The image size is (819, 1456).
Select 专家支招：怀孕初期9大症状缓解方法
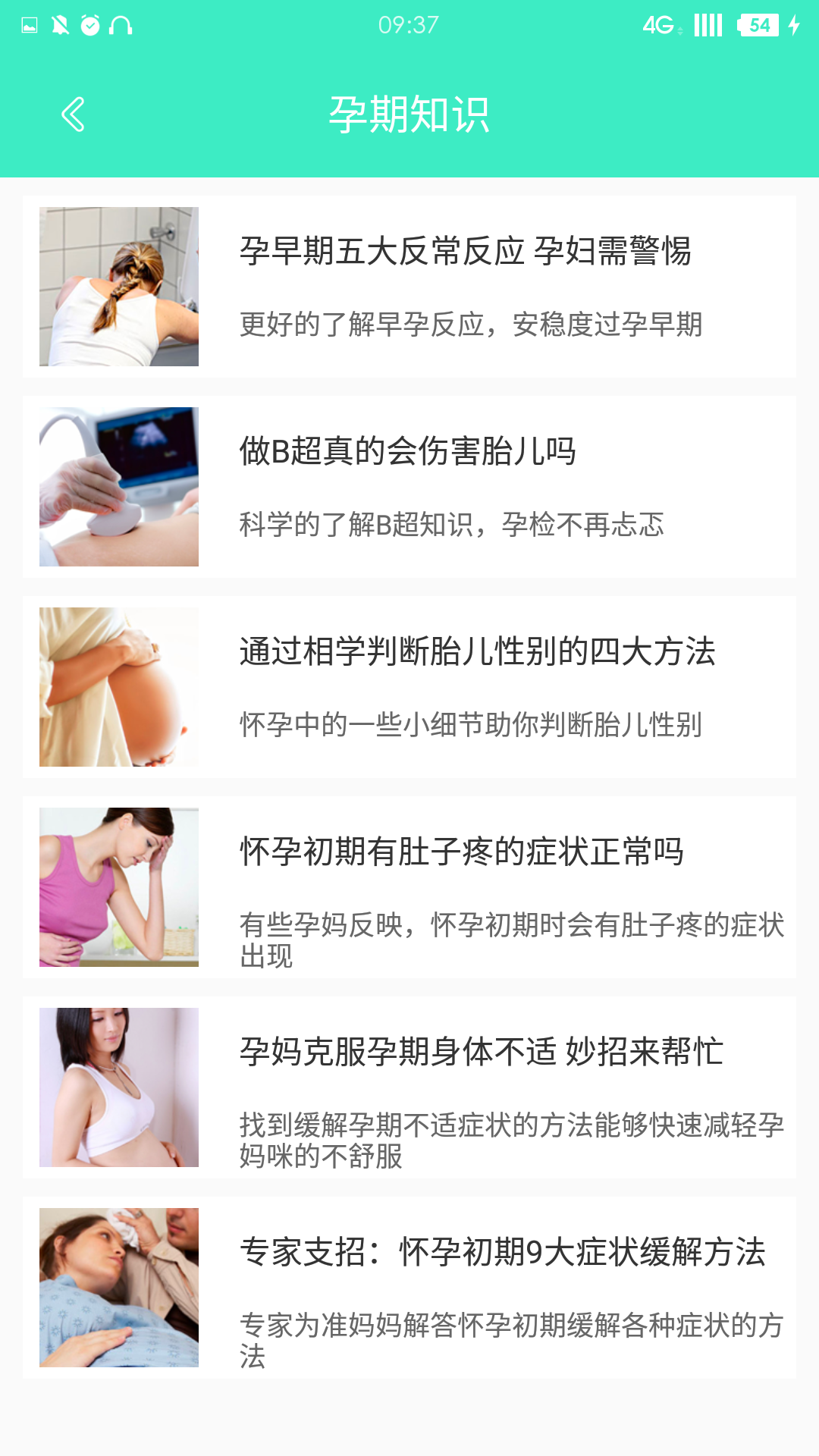pyautogui.click(x=409, y=1288)
